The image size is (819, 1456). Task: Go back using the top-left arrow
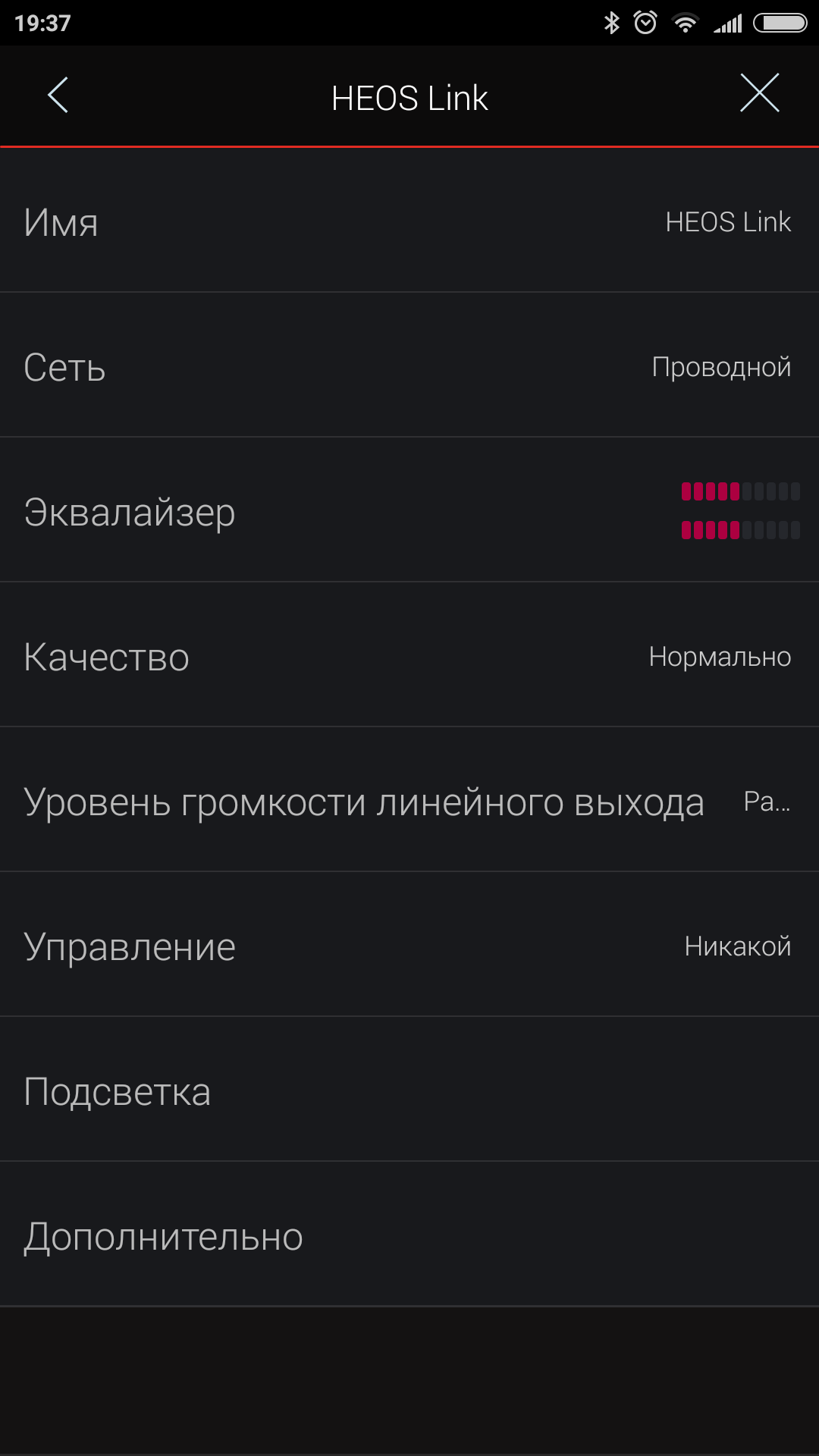[58, 95]
